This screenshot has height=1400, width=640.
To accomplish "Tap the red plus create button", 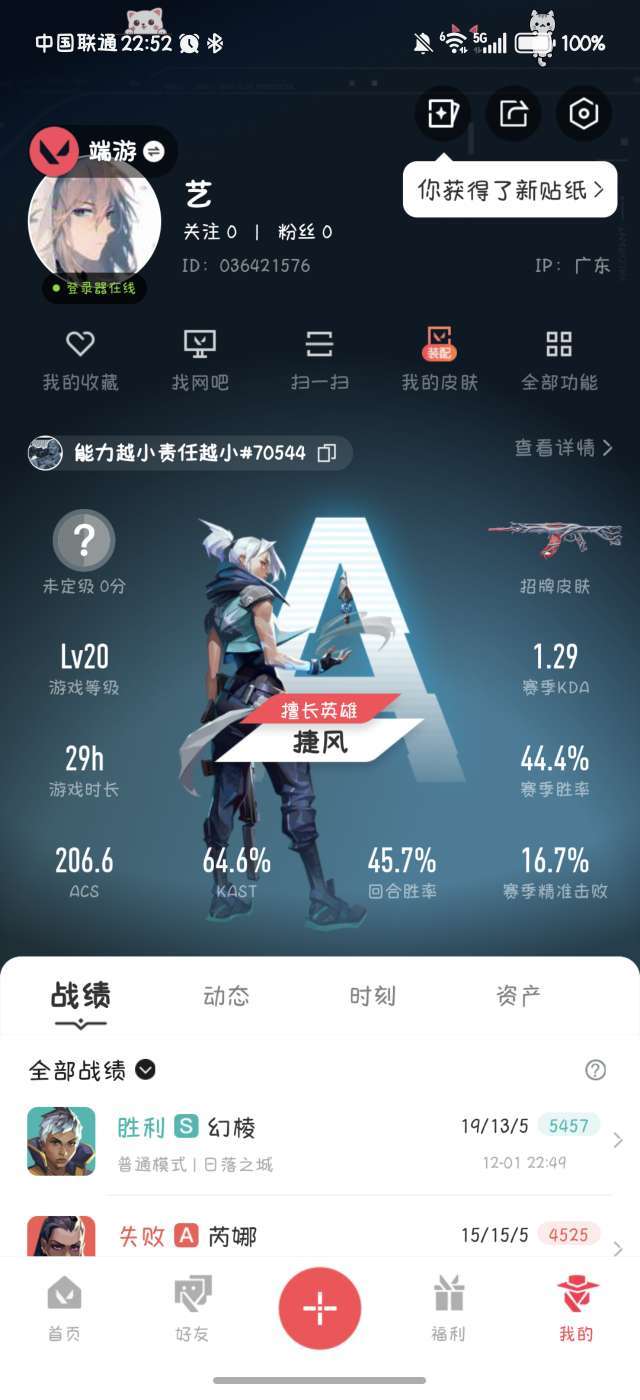I will [320, 1308].
